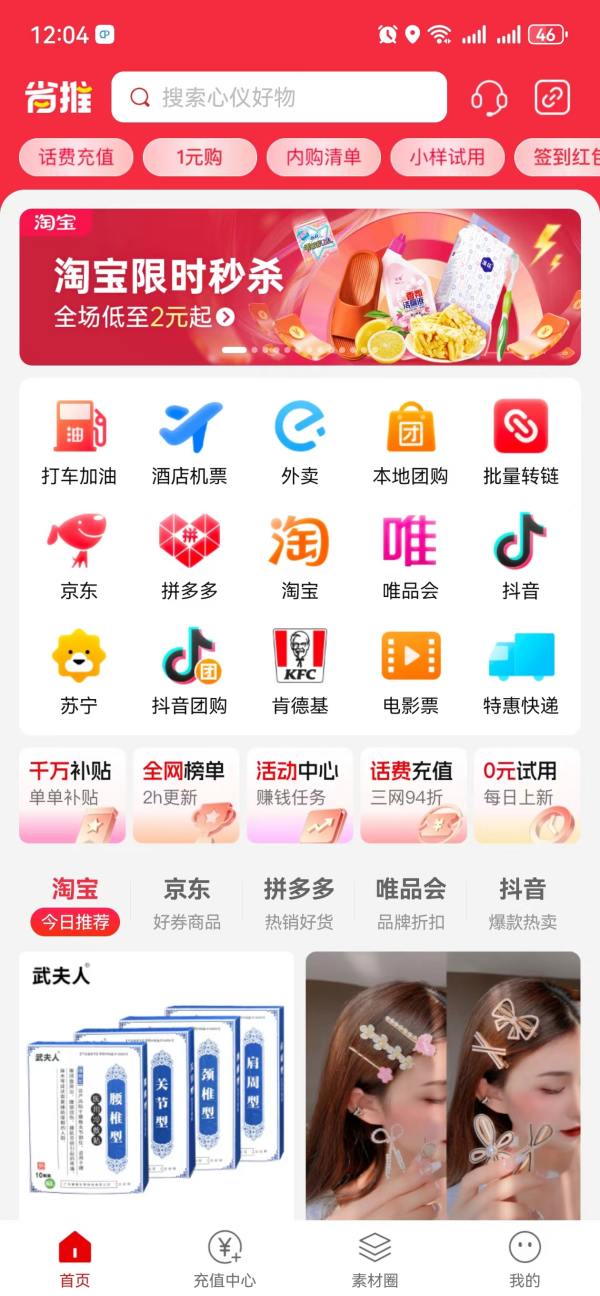View the 全网榜单 ranking card
This screenshot has width=600, height=1296.
186,795
